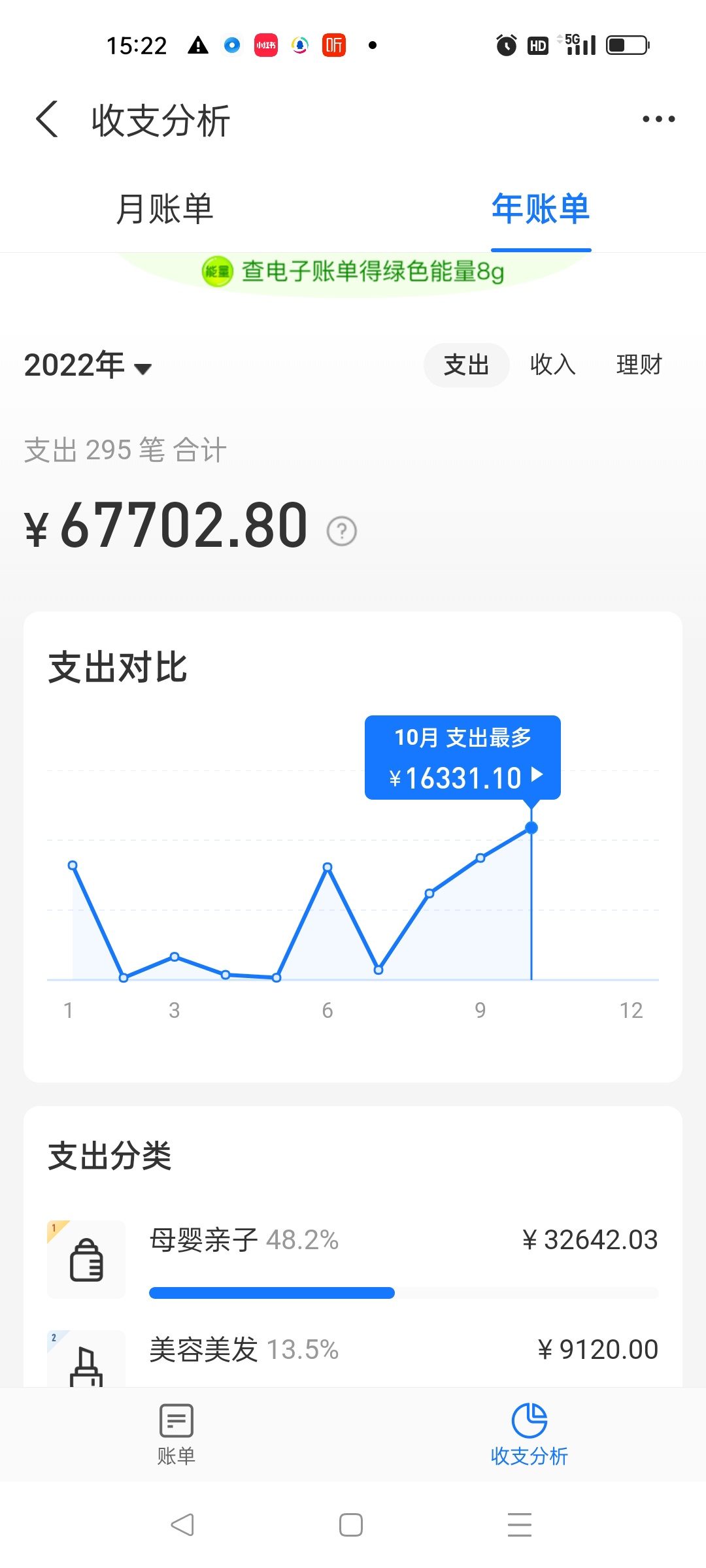Switch to the 理财 view
This screenshot has height=1568, width=706.
[639, 365]
